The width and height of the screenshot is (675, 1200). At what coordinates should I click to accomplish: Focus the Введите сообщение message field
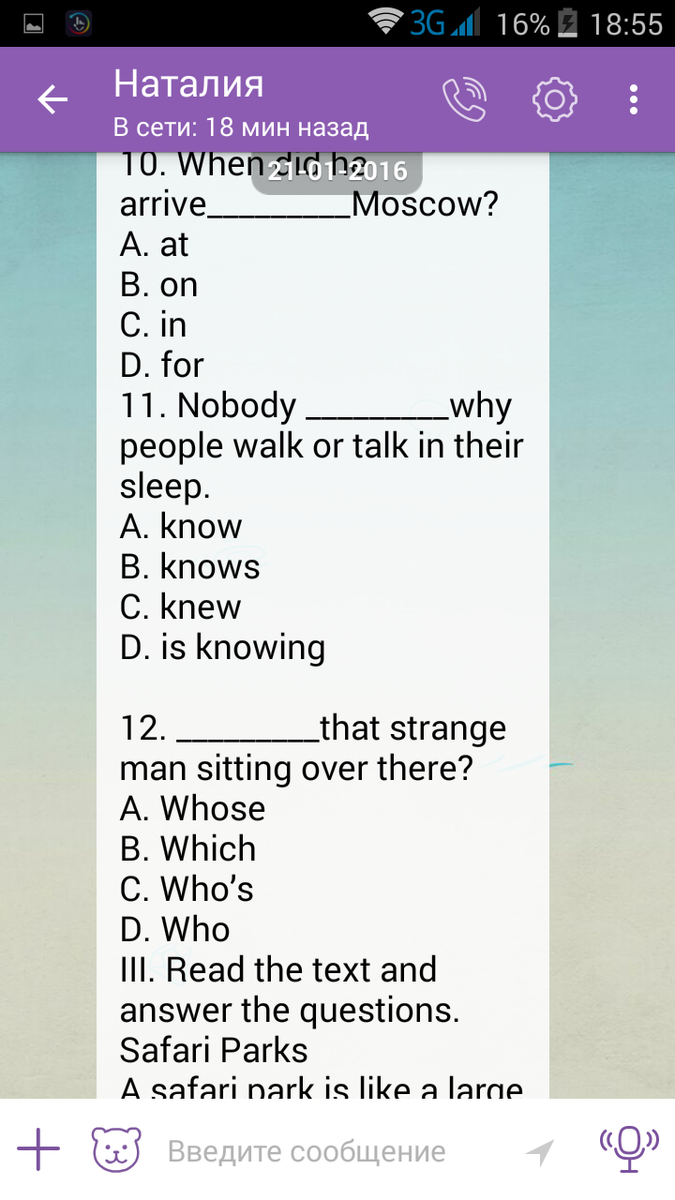click(330, 1151)
